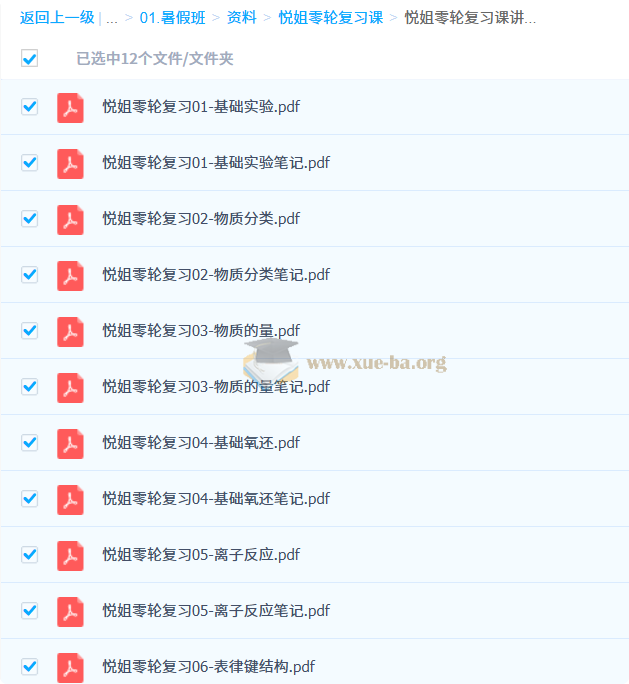This screenshot has height=684, width=629.
Task: Uncheck 悦姐零轮复习03-物质的量笔记.pdf checkbox
Action: click(30, 387)
